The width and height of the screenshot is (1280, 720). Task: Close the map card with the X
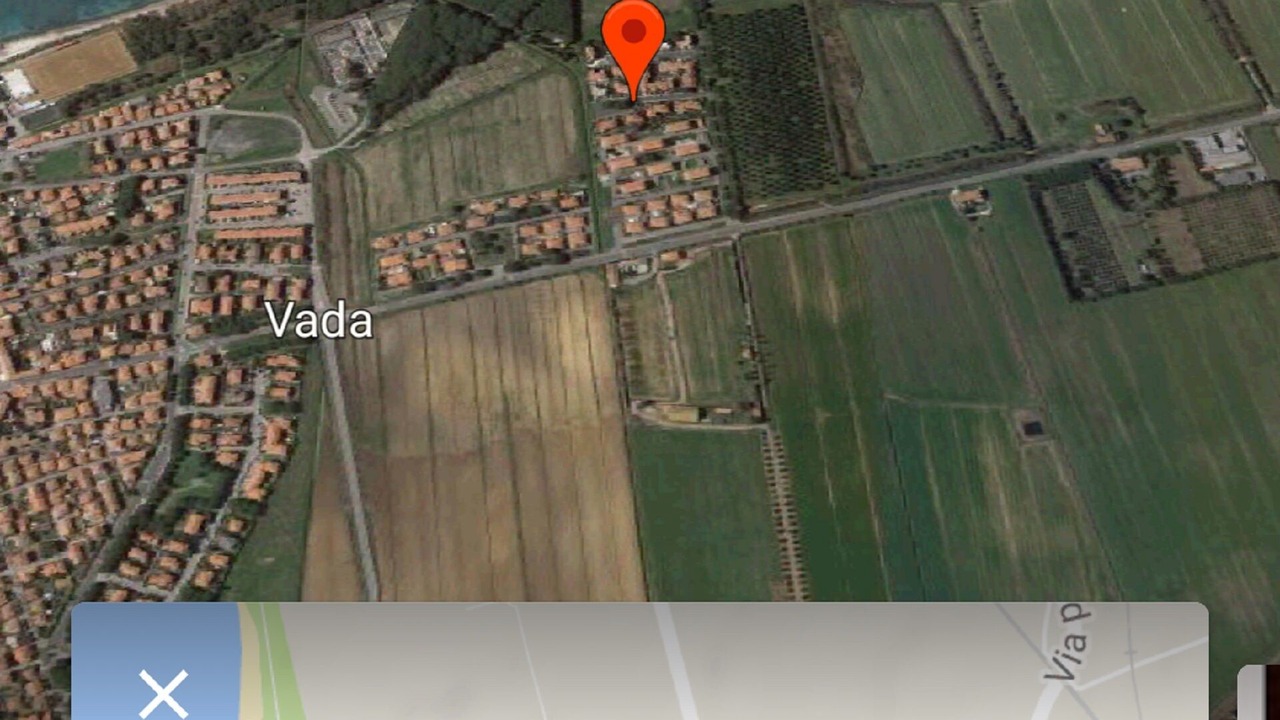click(163, 692)
